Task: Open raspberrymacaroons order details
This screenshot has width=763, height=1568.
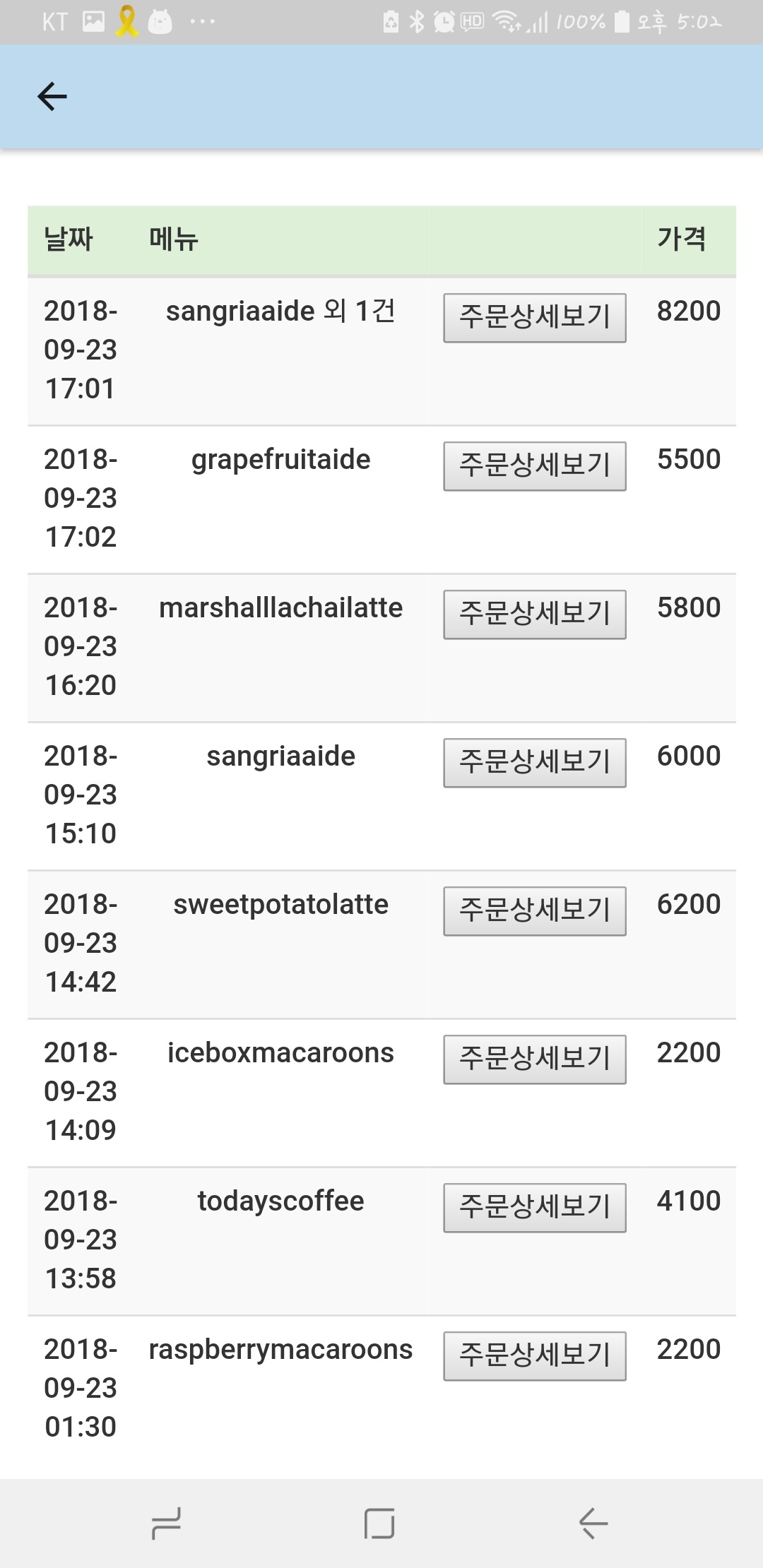Action: pos(533,1355)
